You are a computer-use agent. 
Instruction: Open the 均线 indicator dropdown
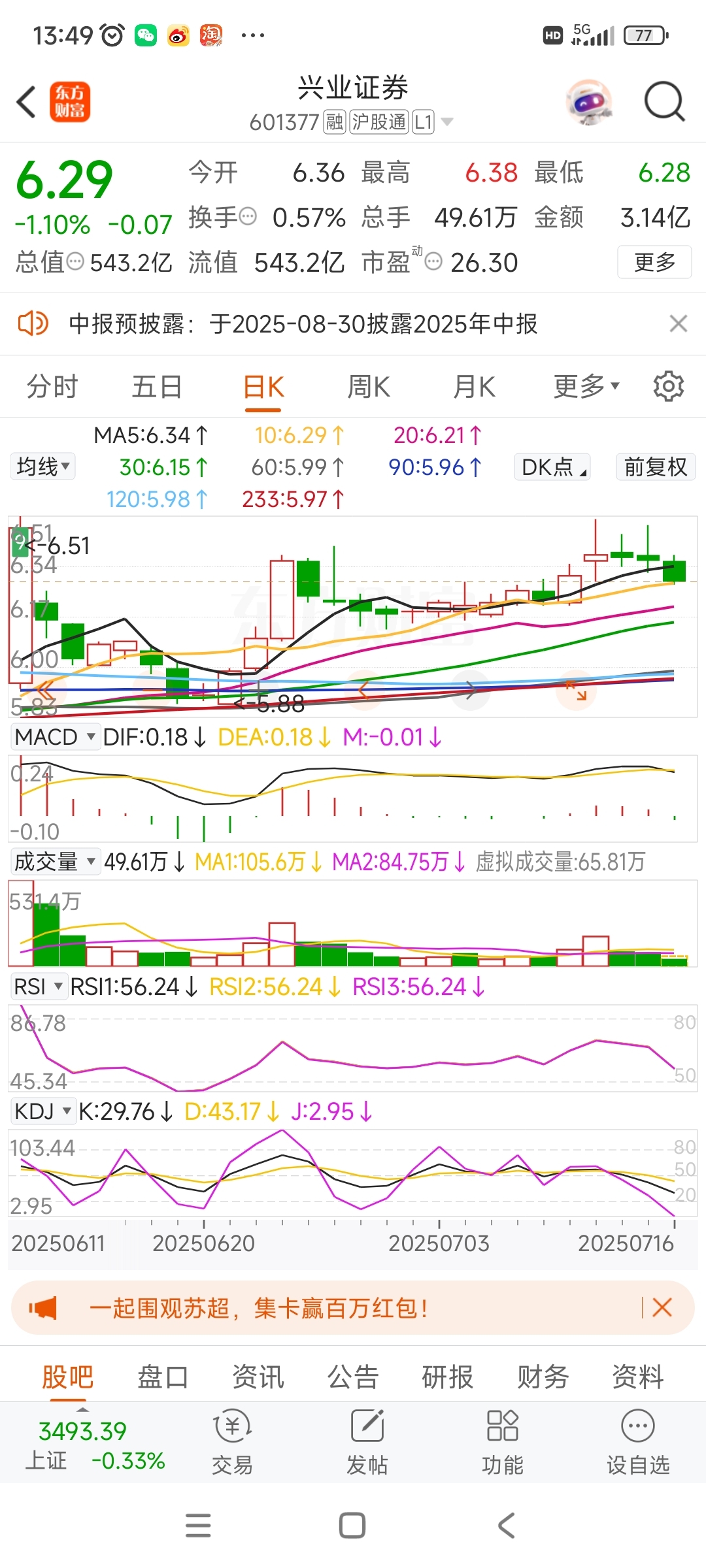tap(43, 466)
